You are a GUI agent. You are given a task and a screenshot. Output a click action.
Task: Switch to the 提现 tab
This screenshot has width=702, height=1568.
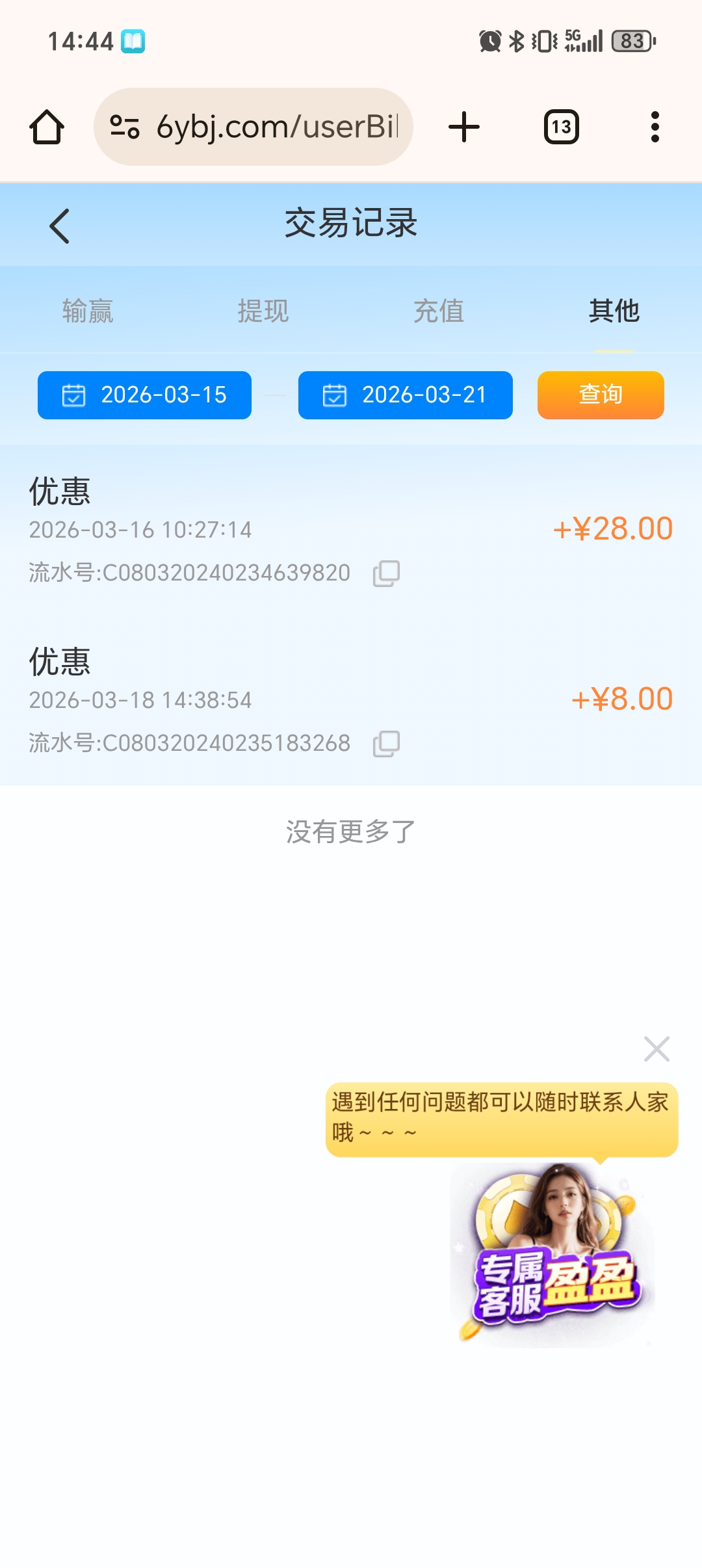click(263, 311)
